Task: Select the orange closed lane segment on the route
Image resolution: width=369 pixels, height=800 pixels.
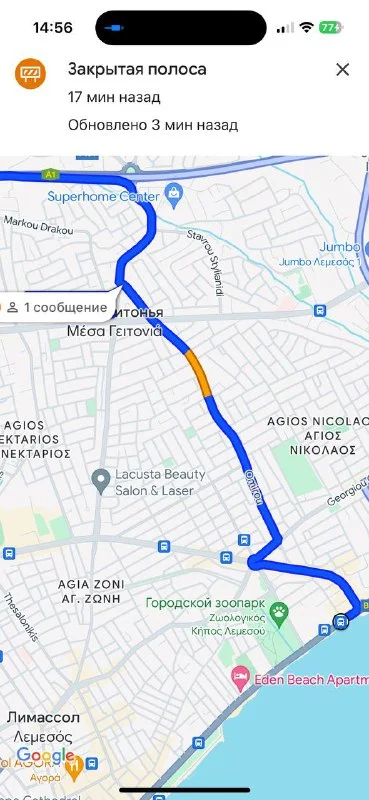Action: click(199, 373)
